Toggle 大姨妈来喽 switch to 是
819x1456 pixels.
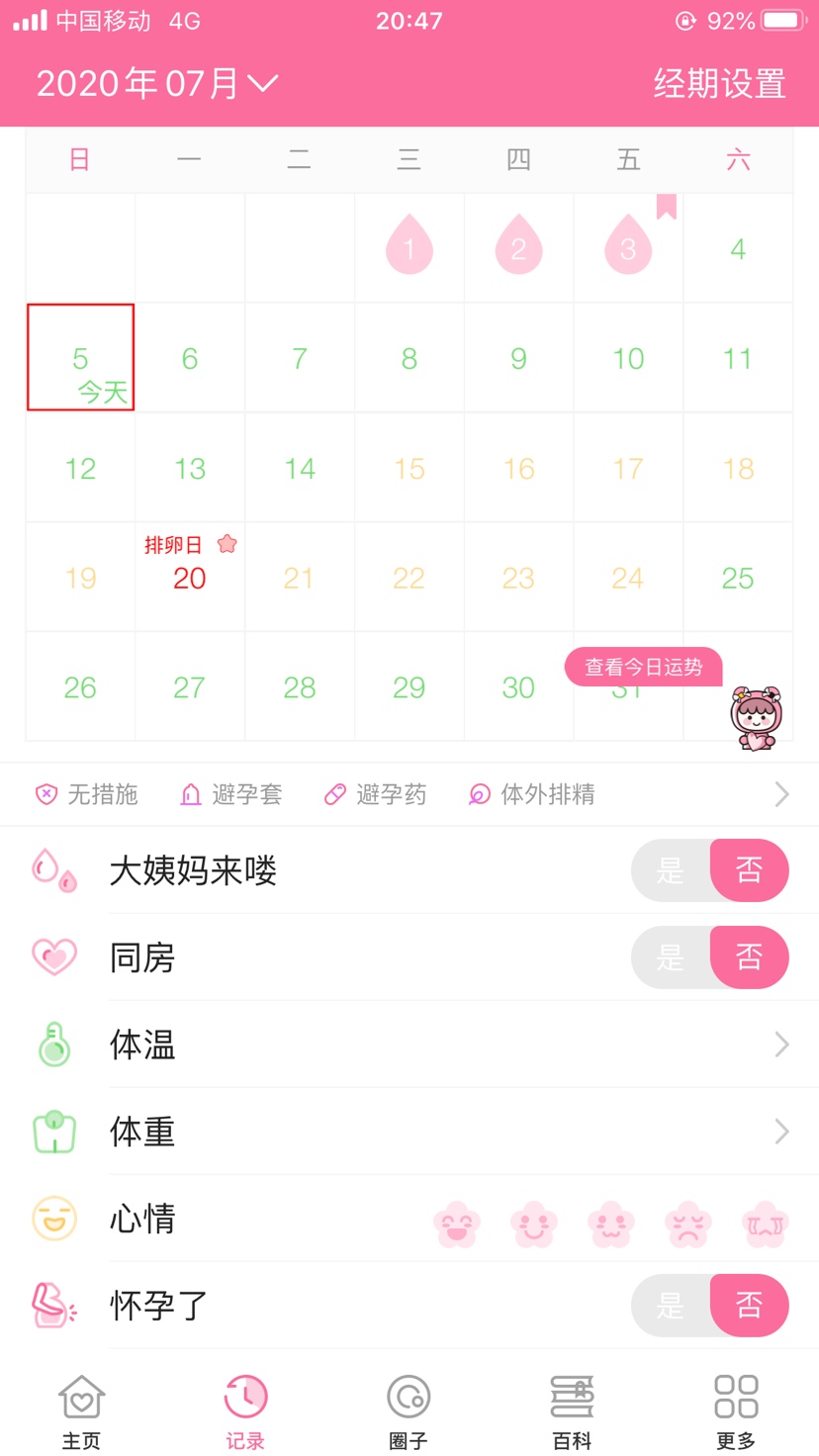(671, 870)
